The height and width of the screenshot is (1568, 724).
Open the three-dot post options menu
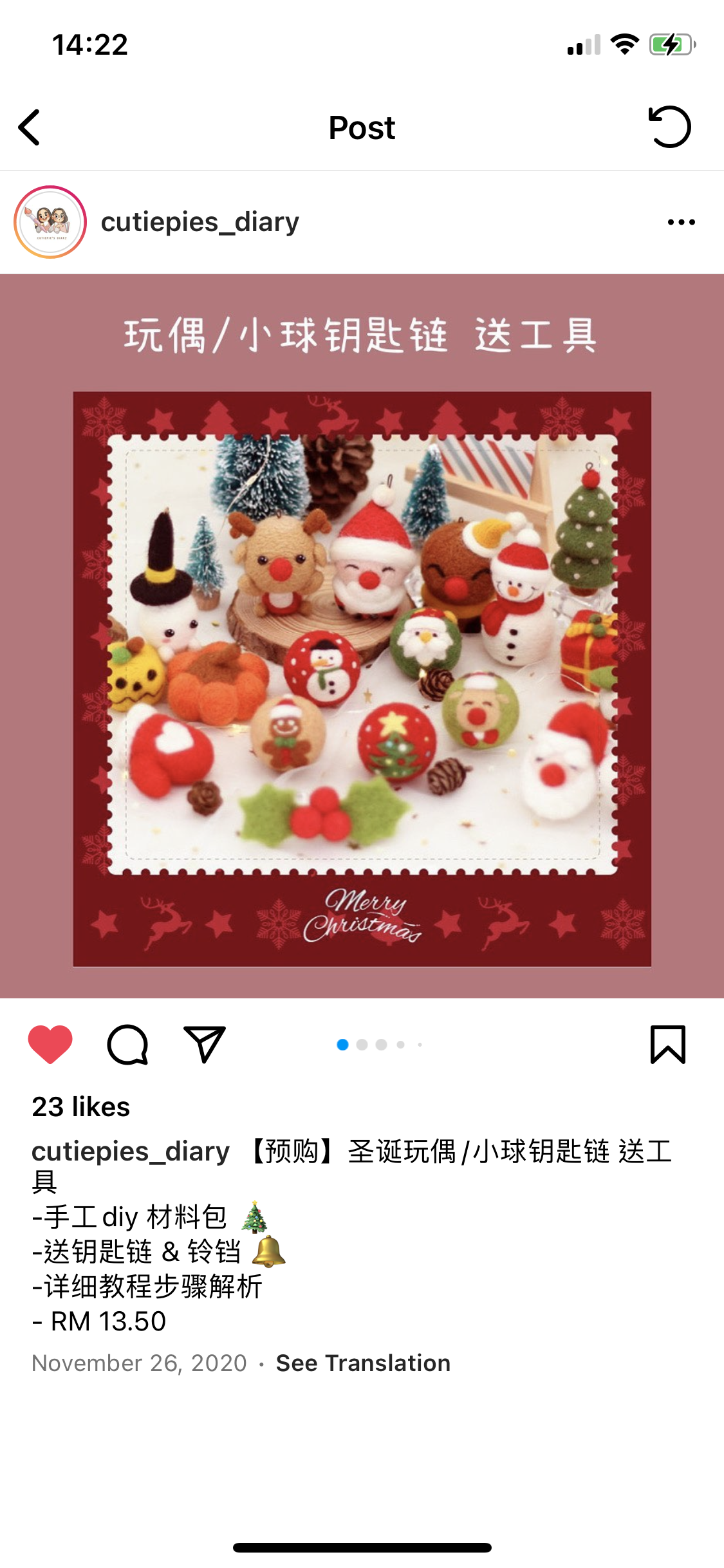point(681,222)
